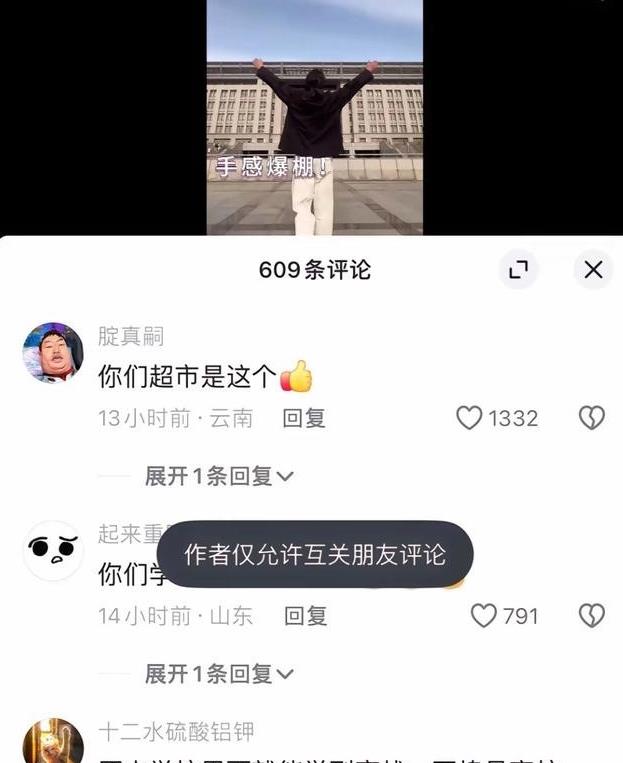The width and height of the screenshot is (623, 763).
Task: Dislike the comment posted from 山东
Action: pos(592,616)
